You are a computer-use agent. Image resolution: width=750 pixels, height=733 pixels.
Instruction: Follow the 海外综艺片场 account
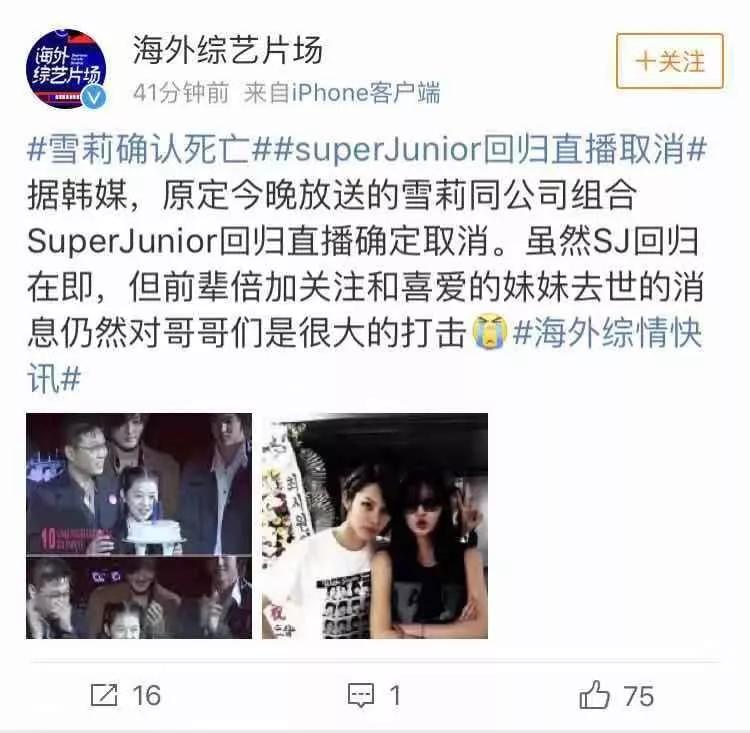669,61
